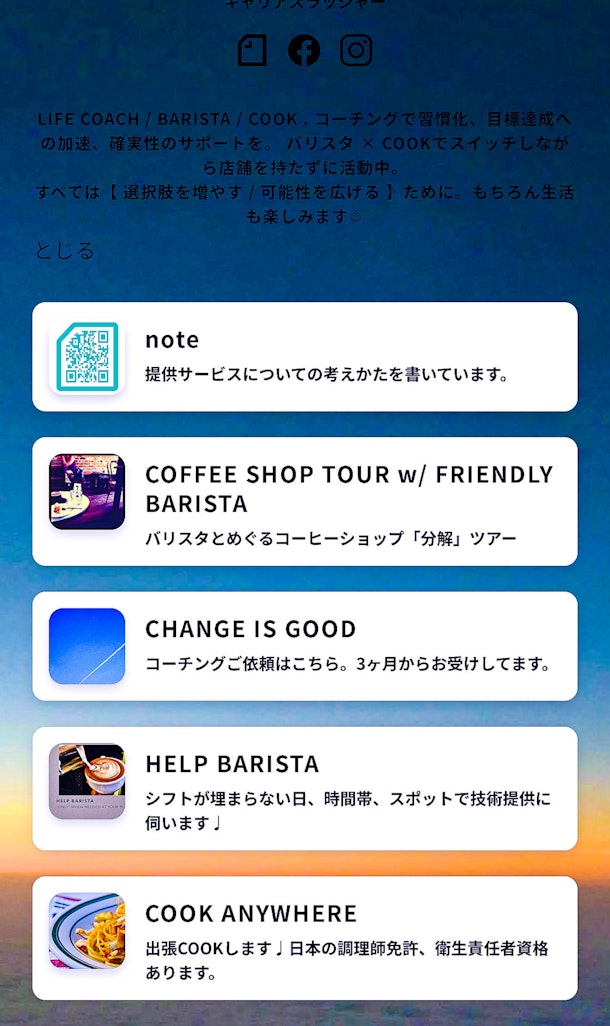Open COFFEE SHOP TOUR w/ FRIENDLY BARISTA card
This screenshot has height=1026, width=610.
tap(304, 502)
